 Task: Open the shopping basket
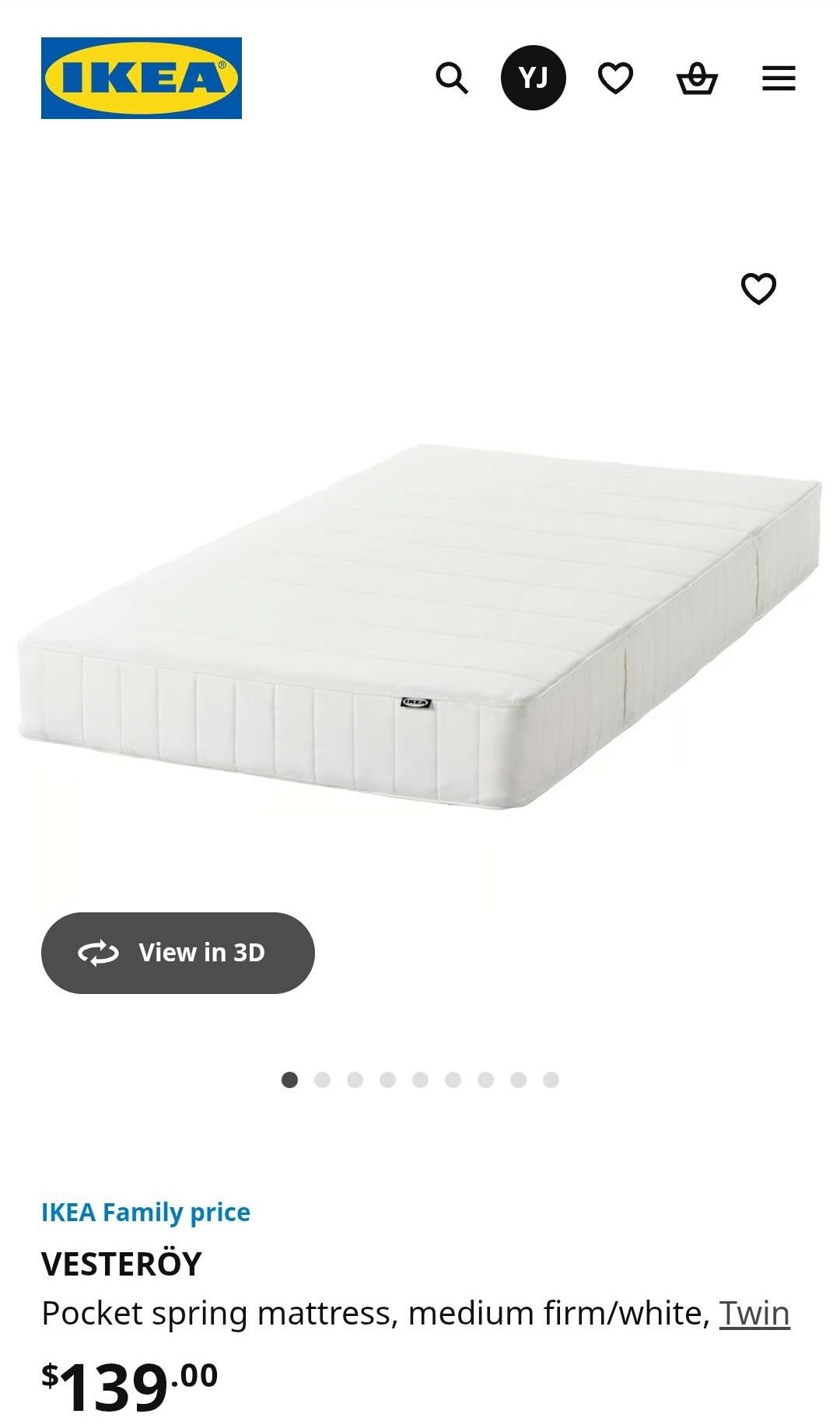click(x=697, y=78)
